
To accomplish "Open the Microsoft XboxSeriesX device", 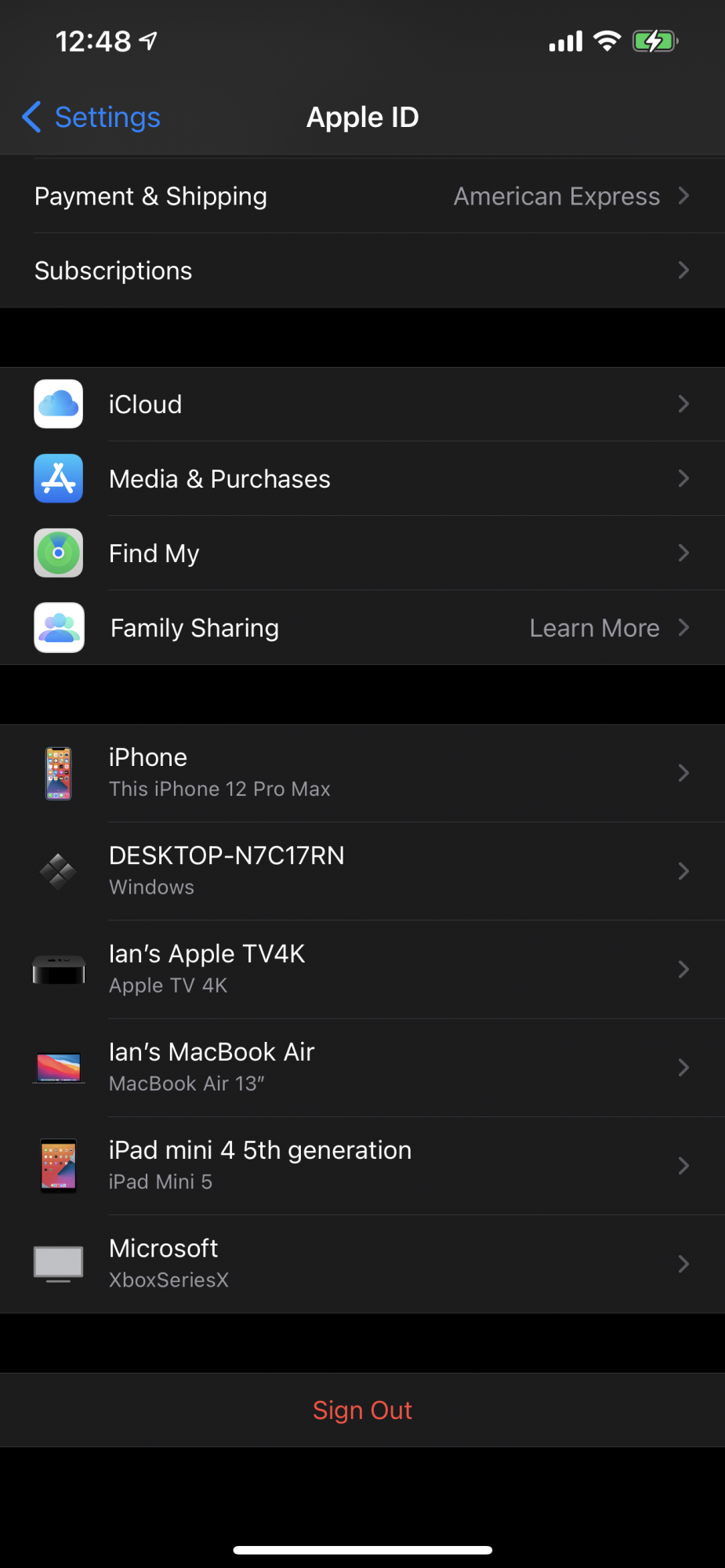I will [362, 1264].
